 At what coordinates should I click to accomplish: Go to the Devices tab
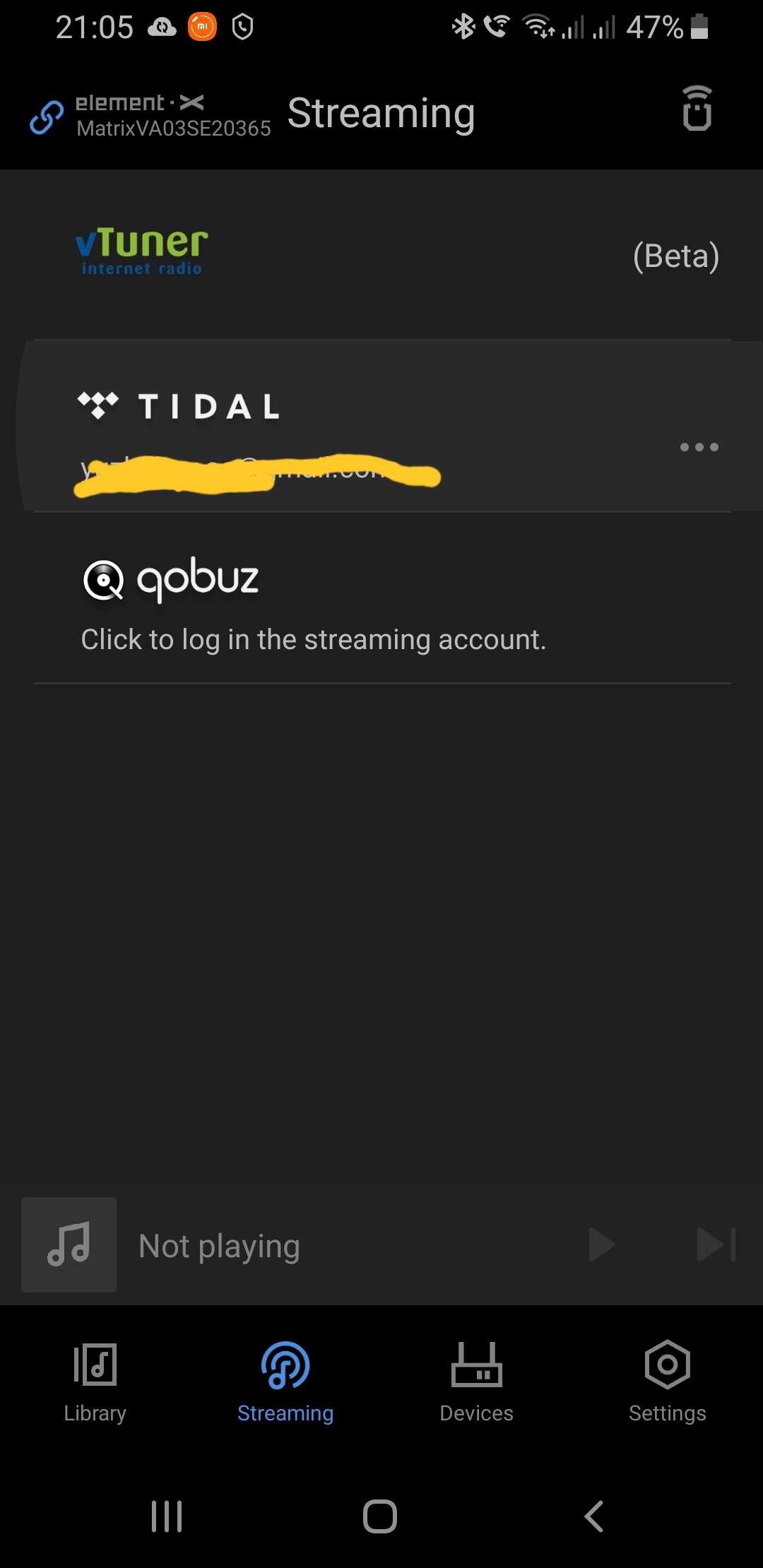(476, 1382)
